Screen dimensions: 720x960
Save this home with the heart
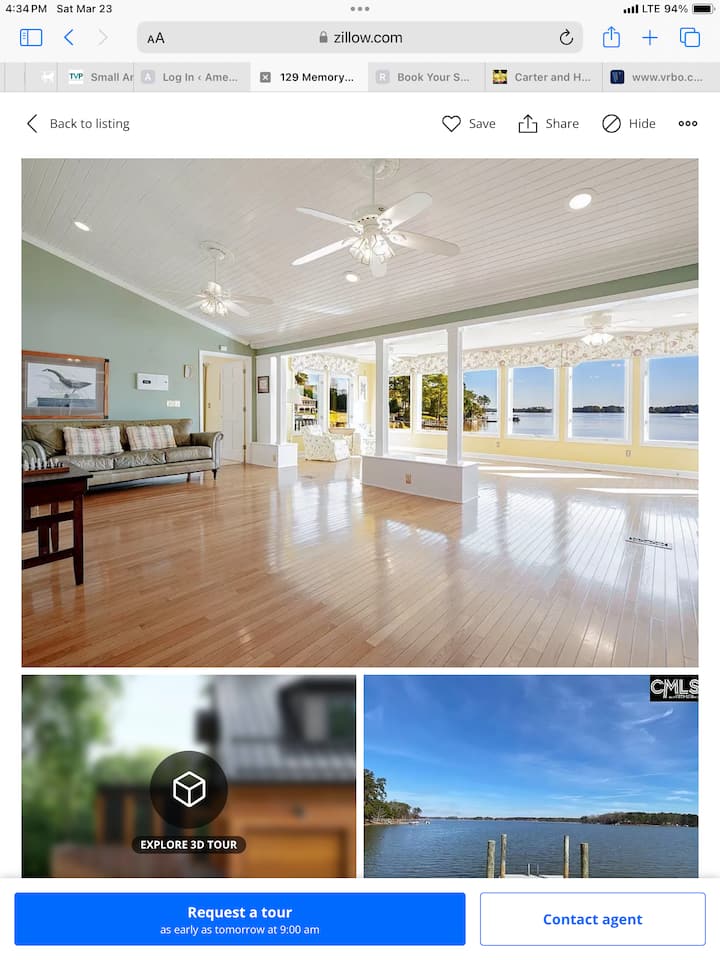click(x=468, y=124)
